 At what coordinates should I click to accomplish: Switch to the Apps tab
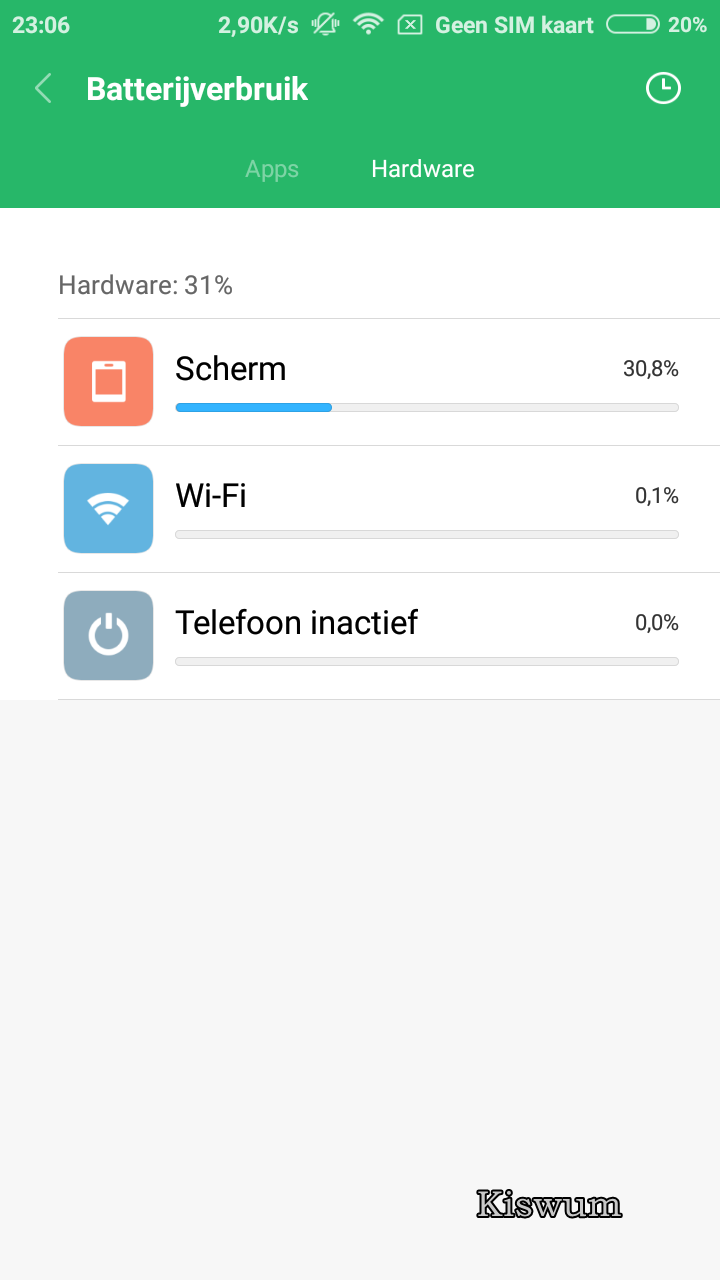click(272, 169)
